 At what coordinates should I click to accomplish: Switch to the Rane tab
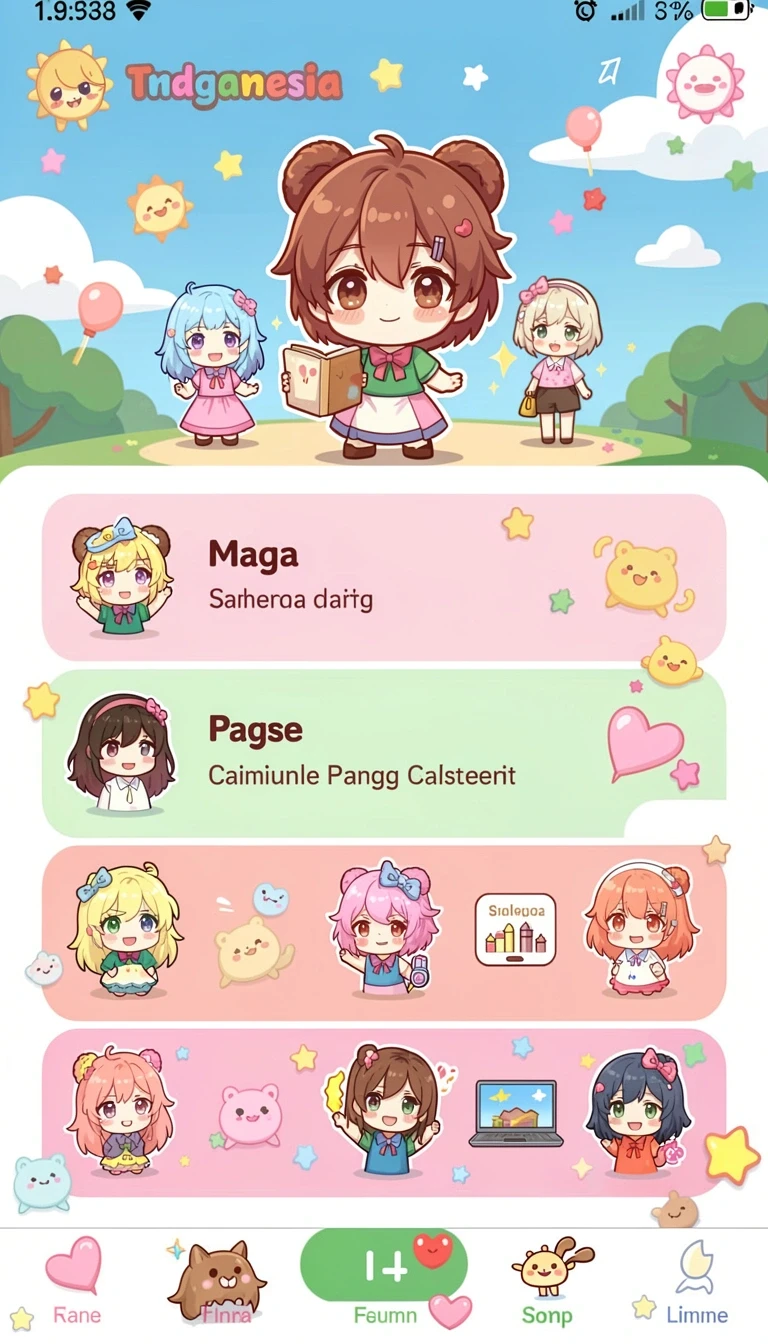coord(76,1282)
